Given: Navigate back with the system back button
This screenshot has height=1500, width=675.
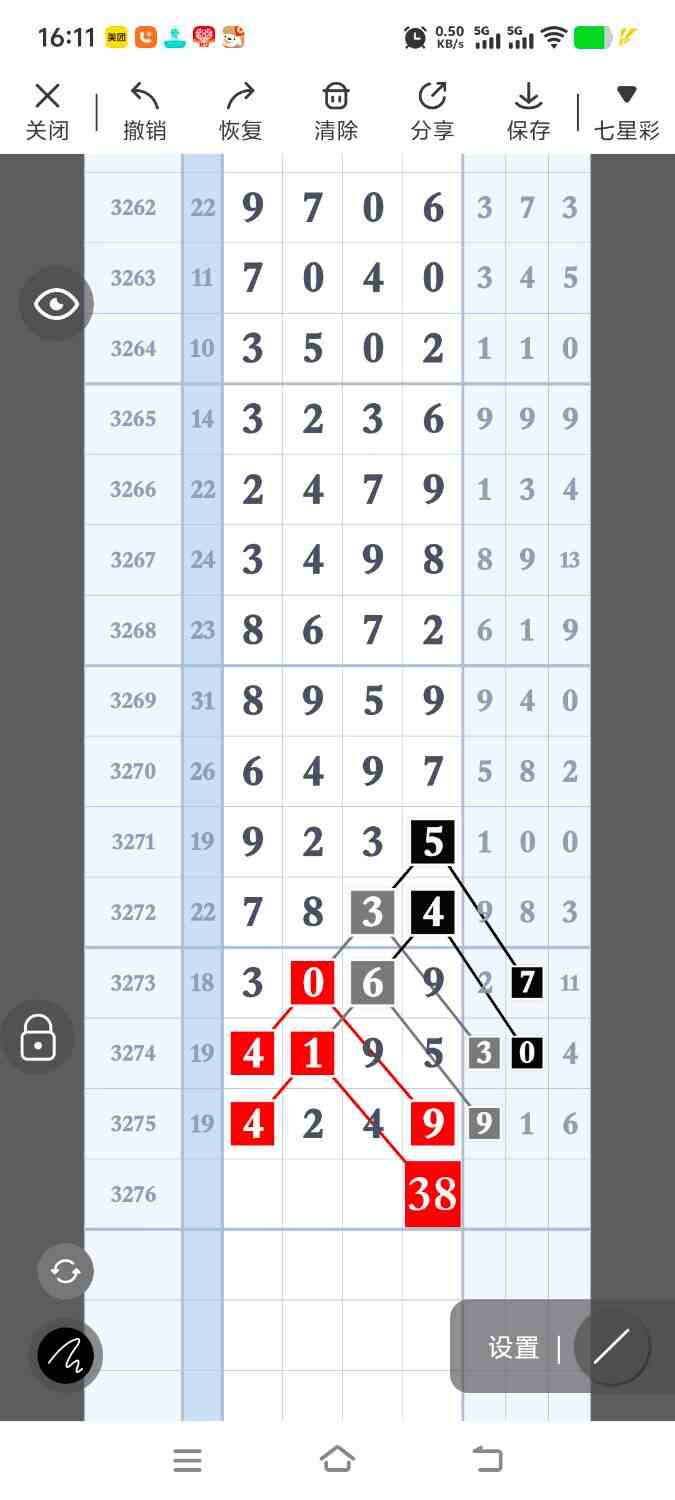Looking at the screenshot, I should point(487,1460).
